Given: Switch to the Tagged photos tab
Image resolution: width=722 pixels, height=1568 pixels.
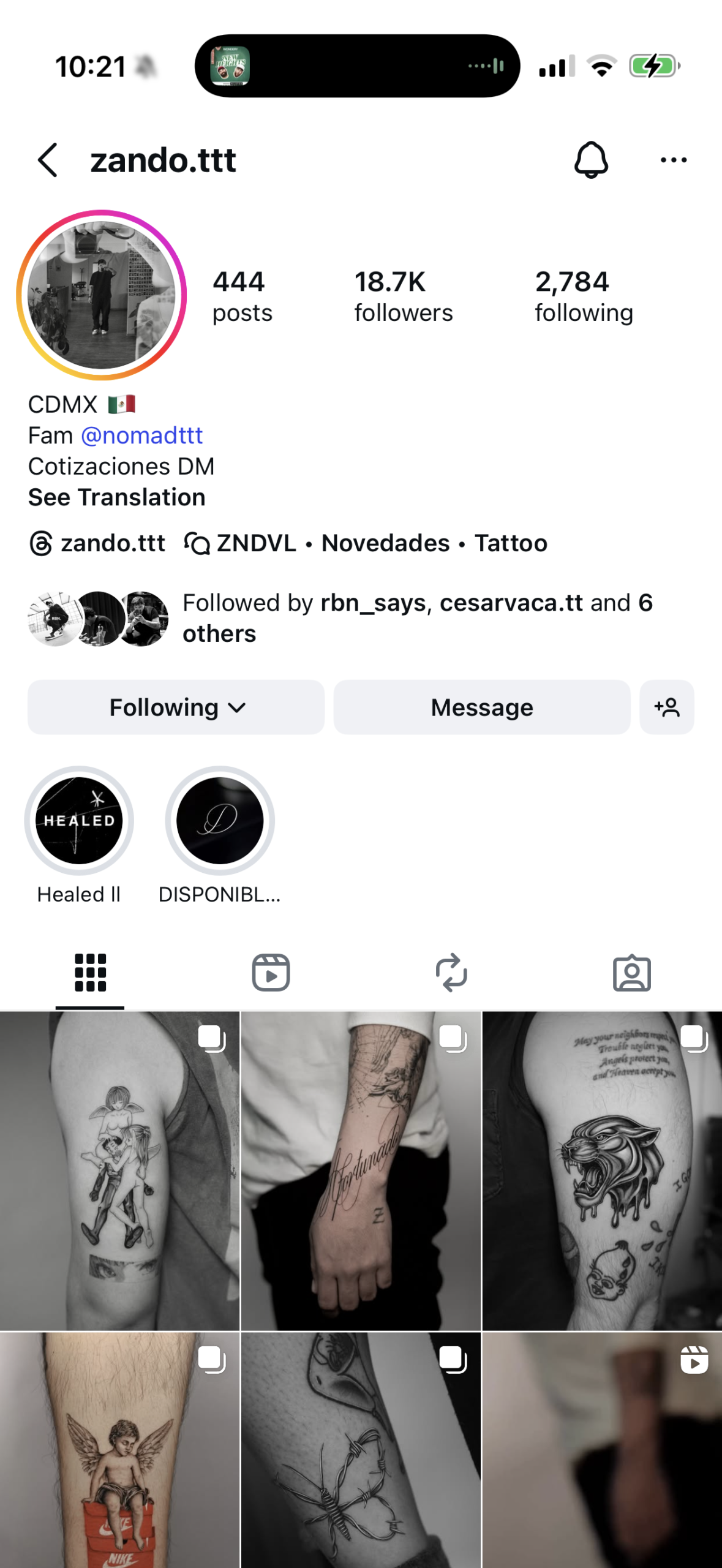Looking at the screenshot, I should click(x=632, y=973).
